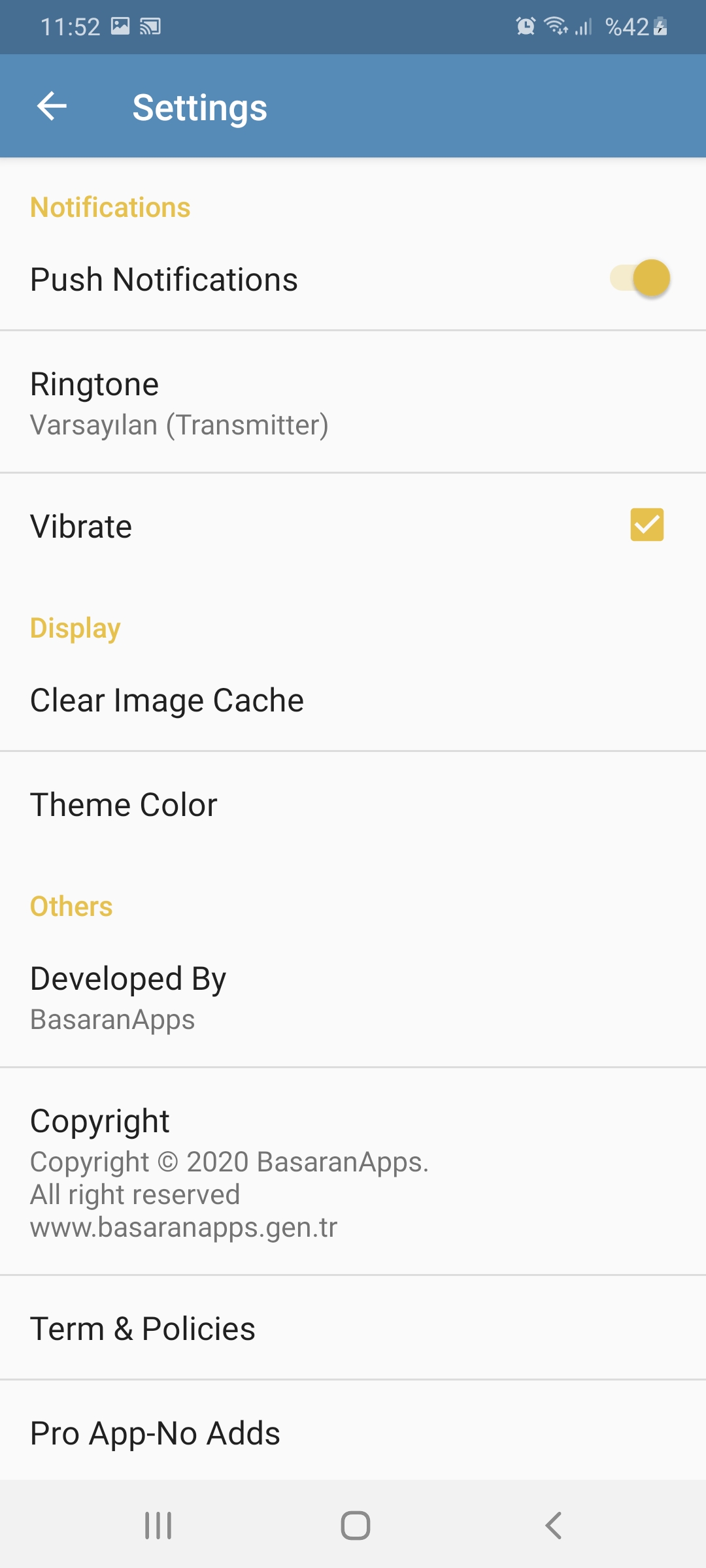
Task: Choose a Theme Color
Action: 353,805
